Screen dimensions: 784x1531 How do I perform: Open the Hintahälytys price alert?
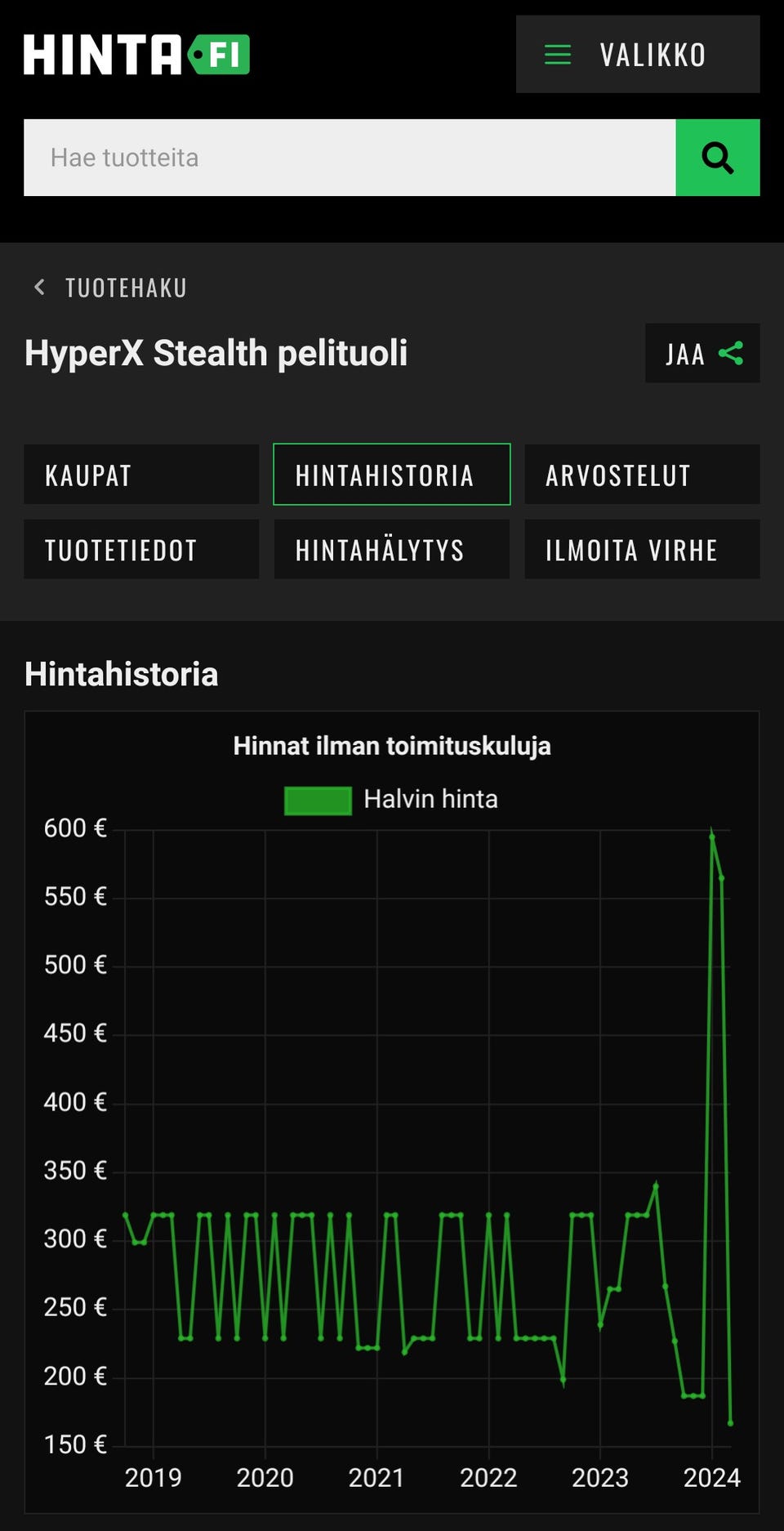[392, 550]
